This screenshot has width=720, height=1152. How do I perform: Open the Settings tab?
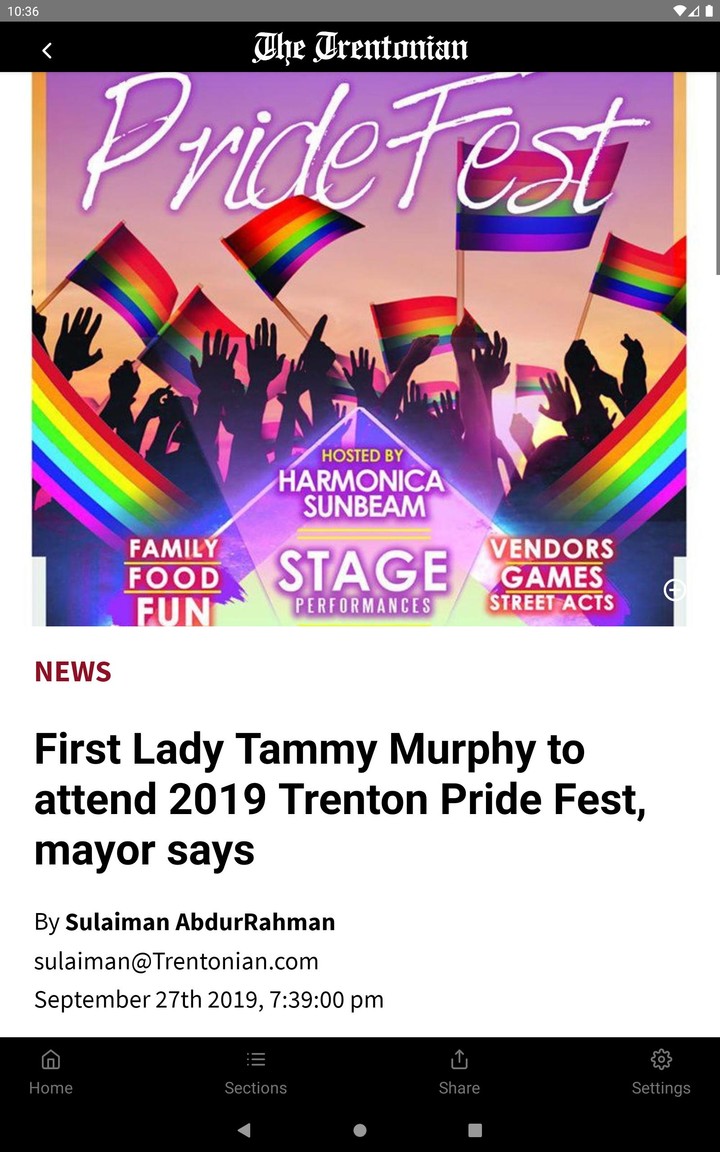(660, 1072)
